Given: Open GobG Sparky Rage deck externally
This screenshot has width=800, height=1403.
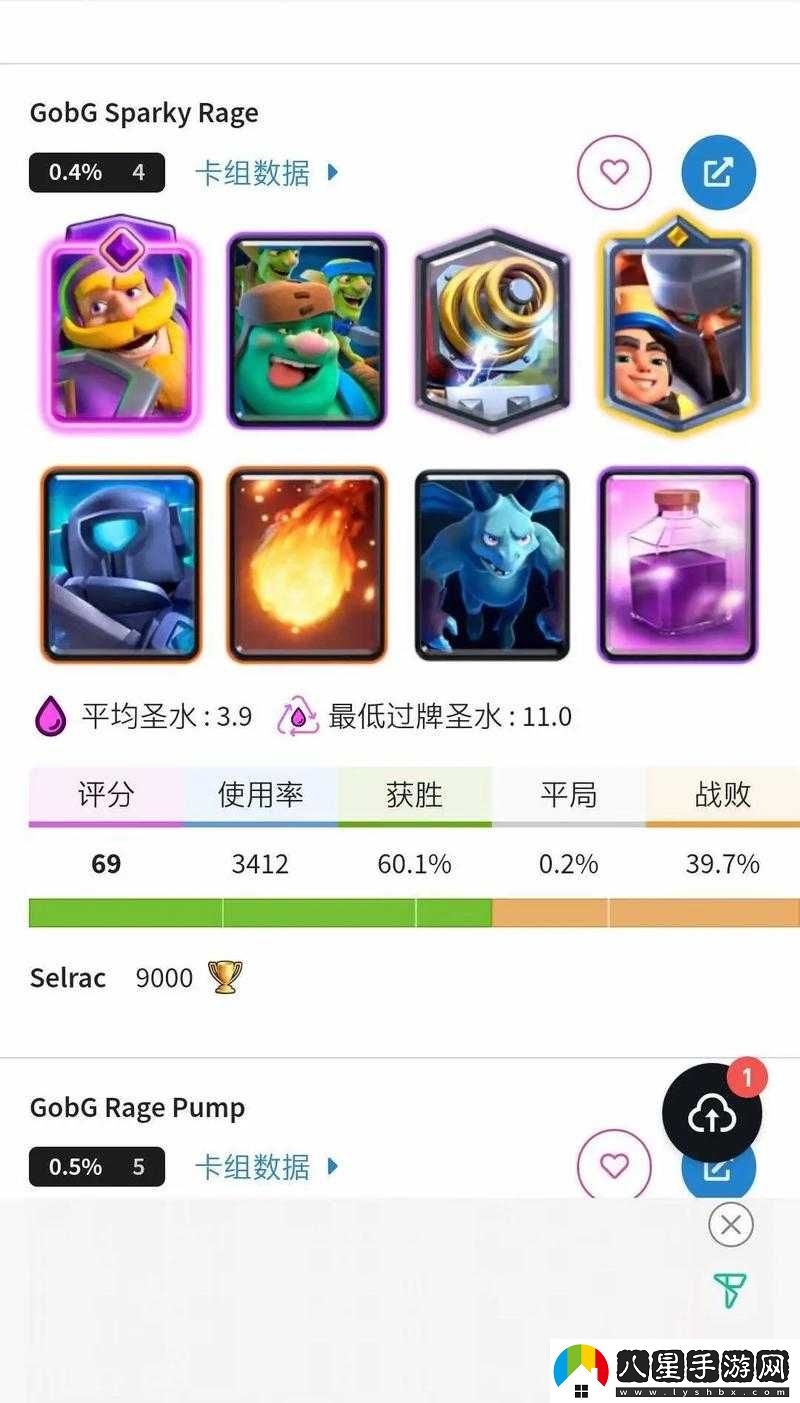Looking at the screenshot, I should pyautogui.click(x=718, y=172).
